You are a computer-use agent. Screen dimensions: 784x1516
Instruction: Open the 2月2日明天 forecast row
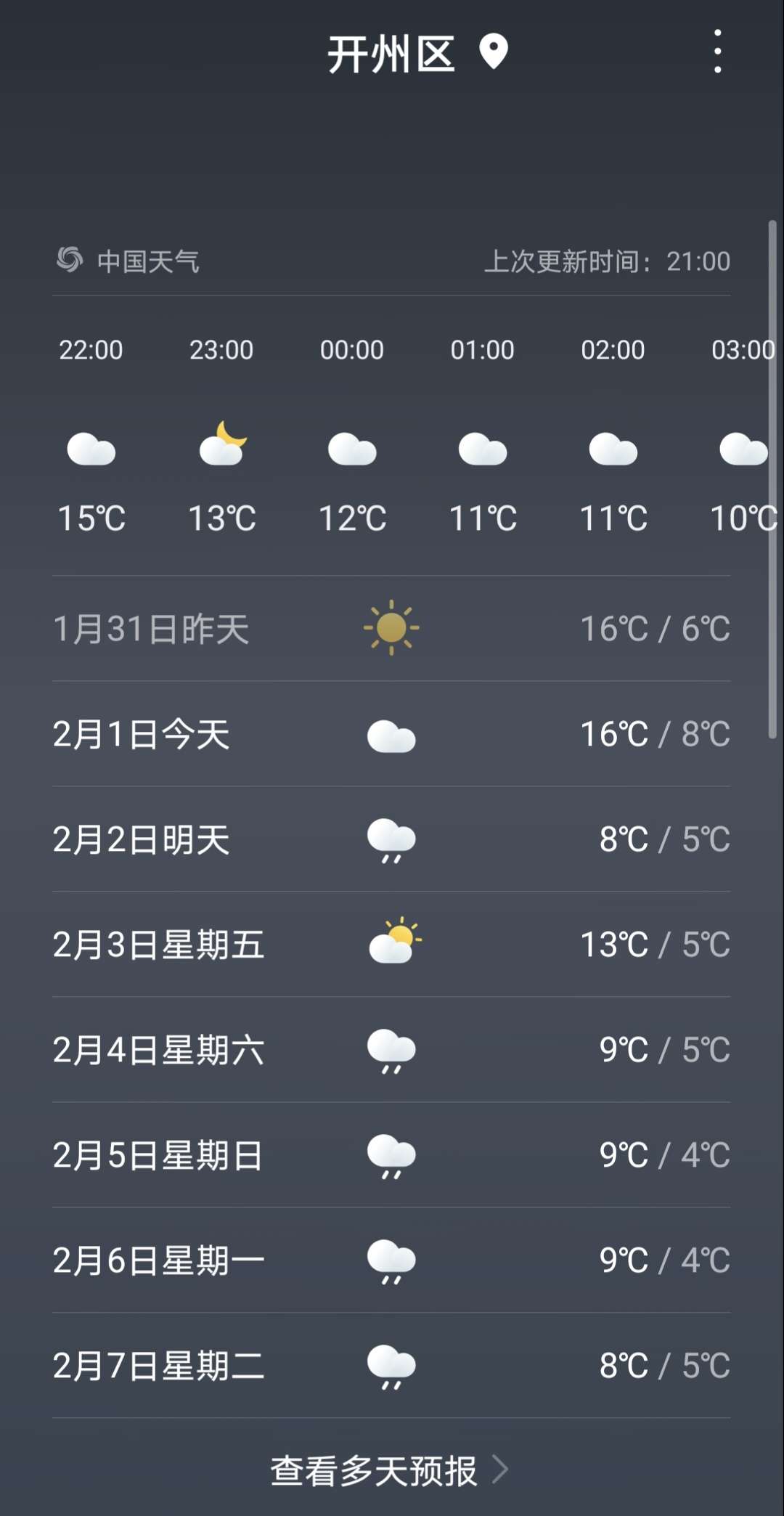pos(391,839)
